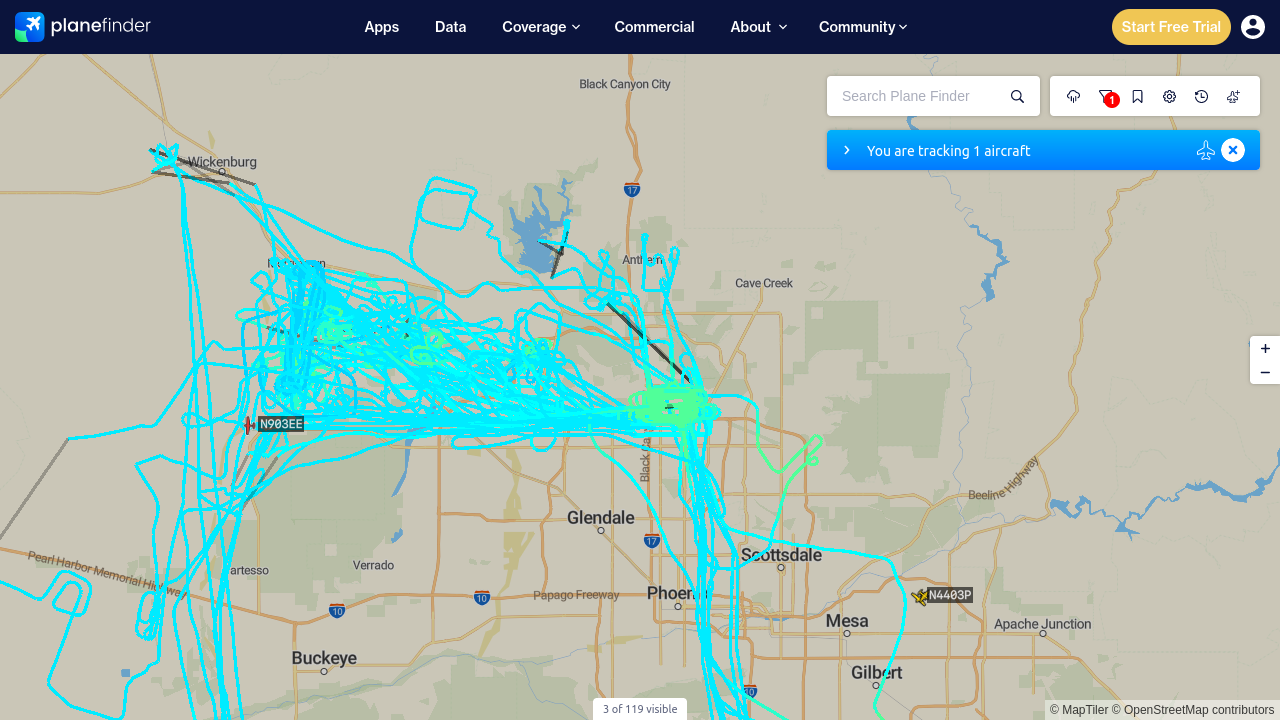1280x720 pixels.
Task: Open map settings gear icon
Action: point(1169,96)
